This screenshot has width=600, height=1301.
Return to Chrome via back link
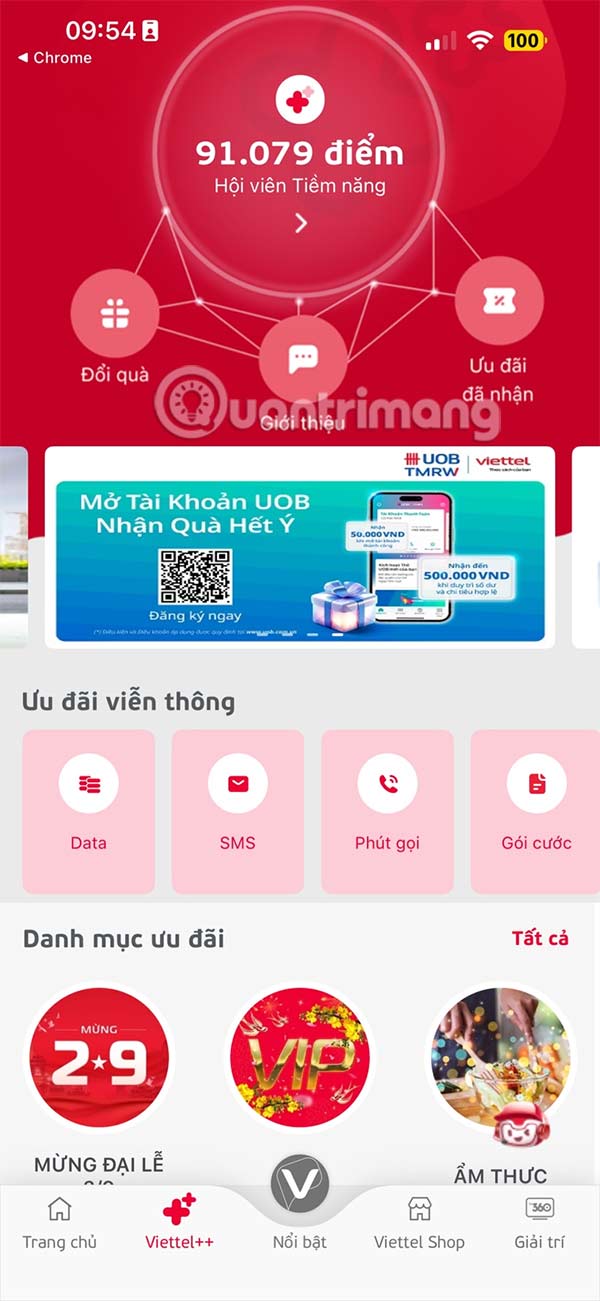(x=55, y=58)
